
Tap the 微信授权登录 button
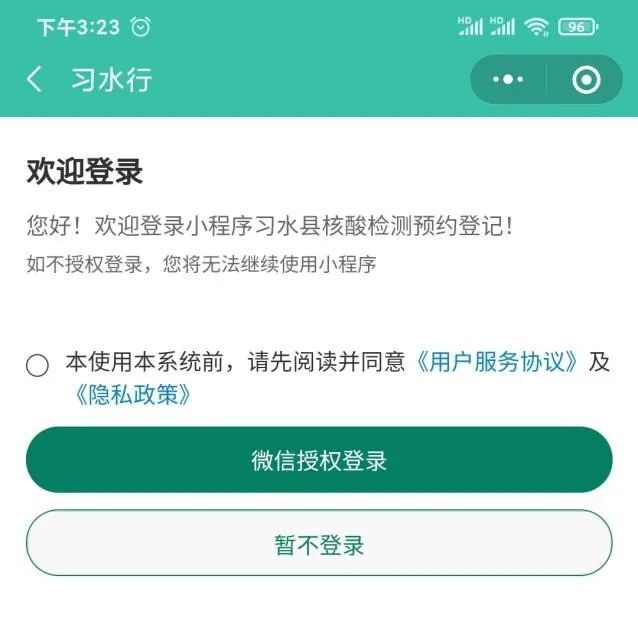(319, 460)
